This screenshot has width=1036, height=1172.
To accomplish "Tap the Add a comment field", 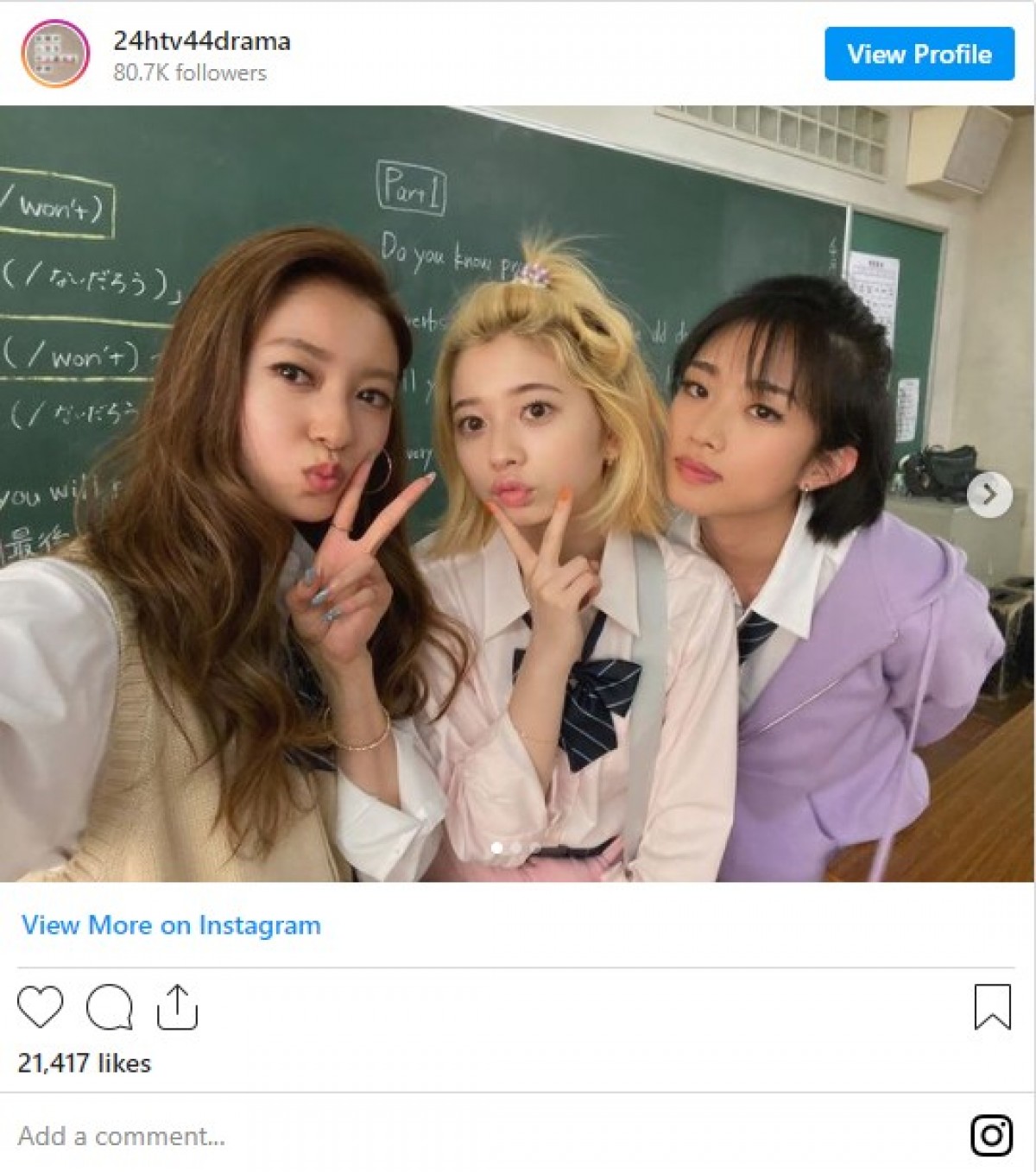I will (x=121, y=1136).
